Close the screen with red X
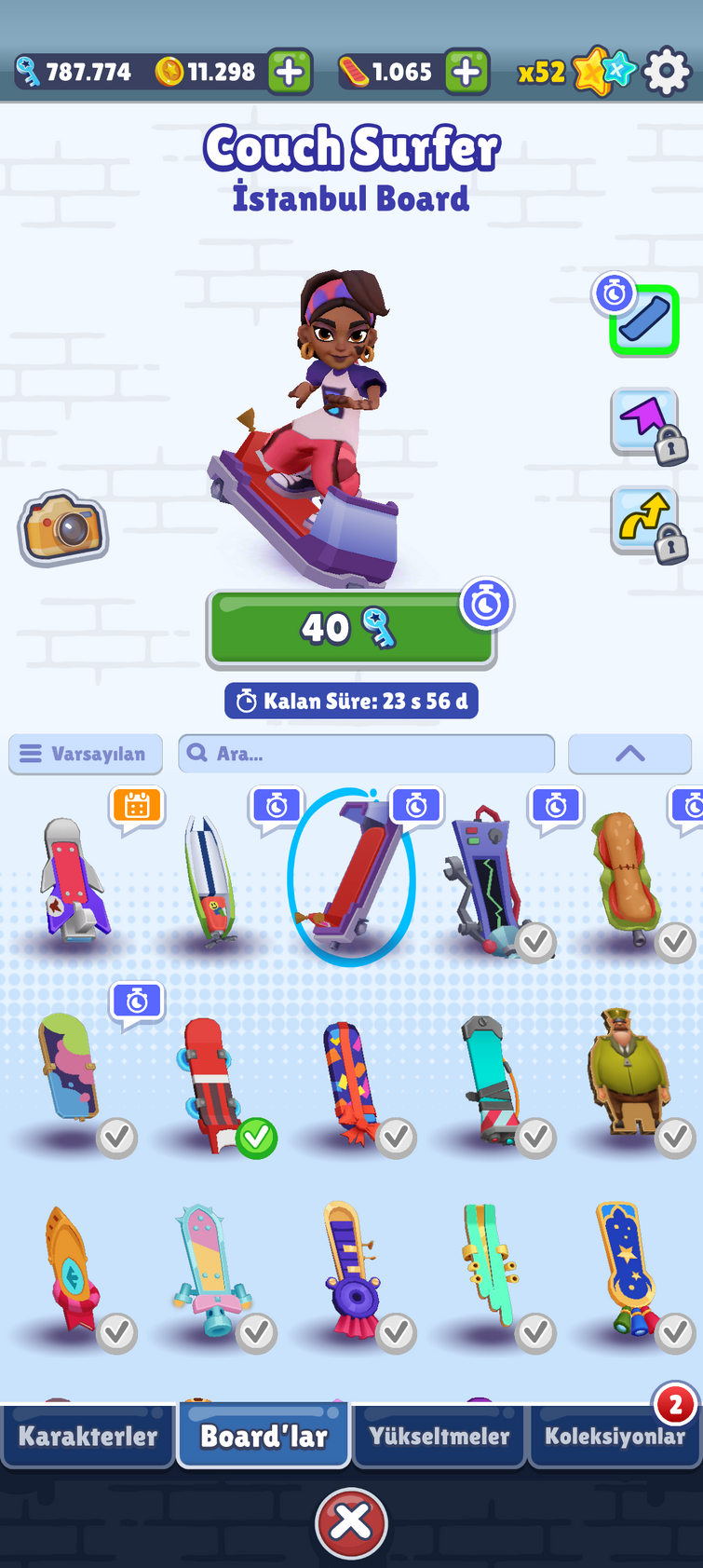Viewport: 703px width, 1568px height. 351,1522
